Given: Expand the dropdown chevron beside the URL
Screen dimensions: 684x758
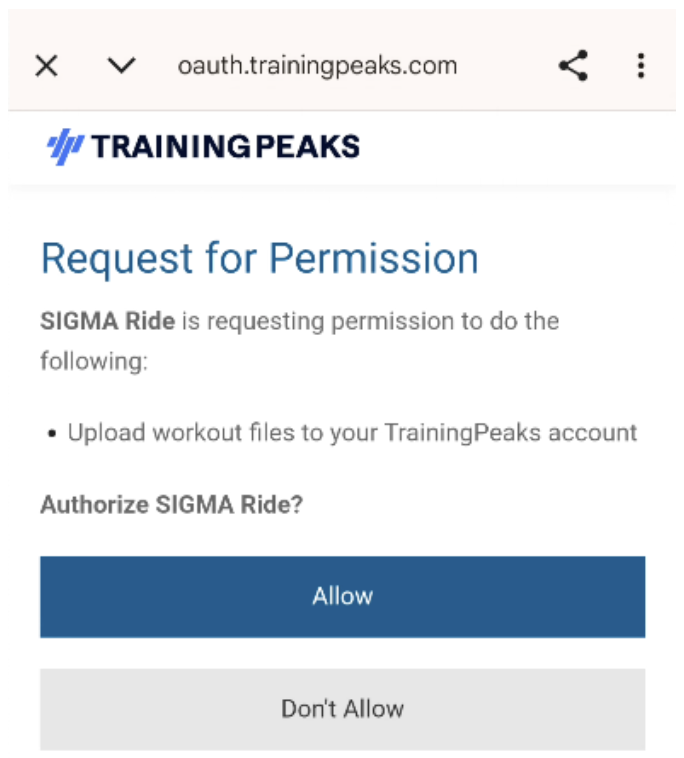Looking at the screenshot, I should [121, 67].
